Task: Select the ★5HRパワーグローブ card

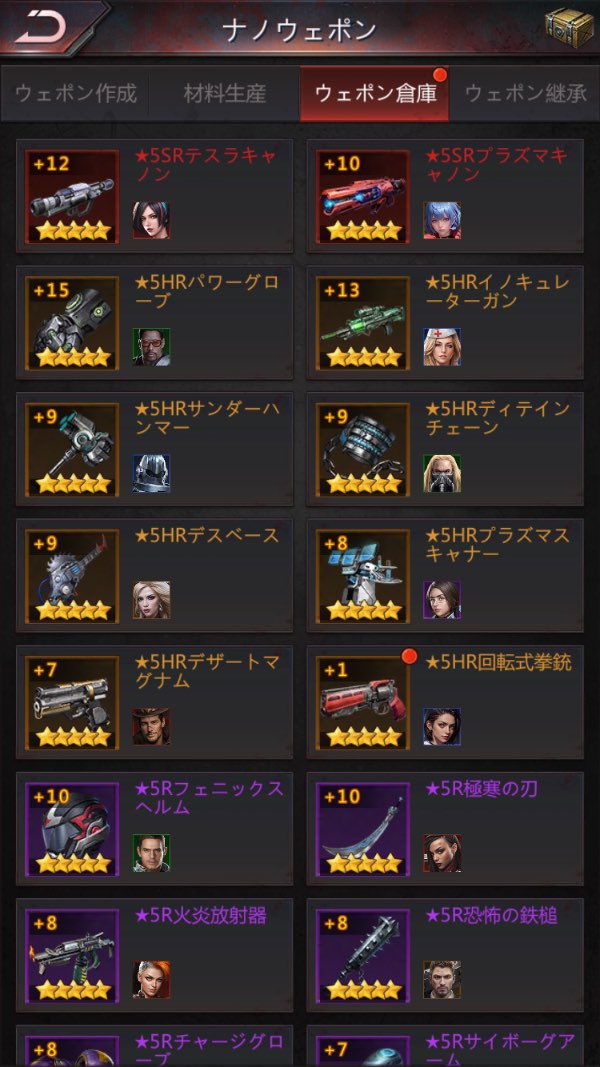Action: click(x=155, y=322)
